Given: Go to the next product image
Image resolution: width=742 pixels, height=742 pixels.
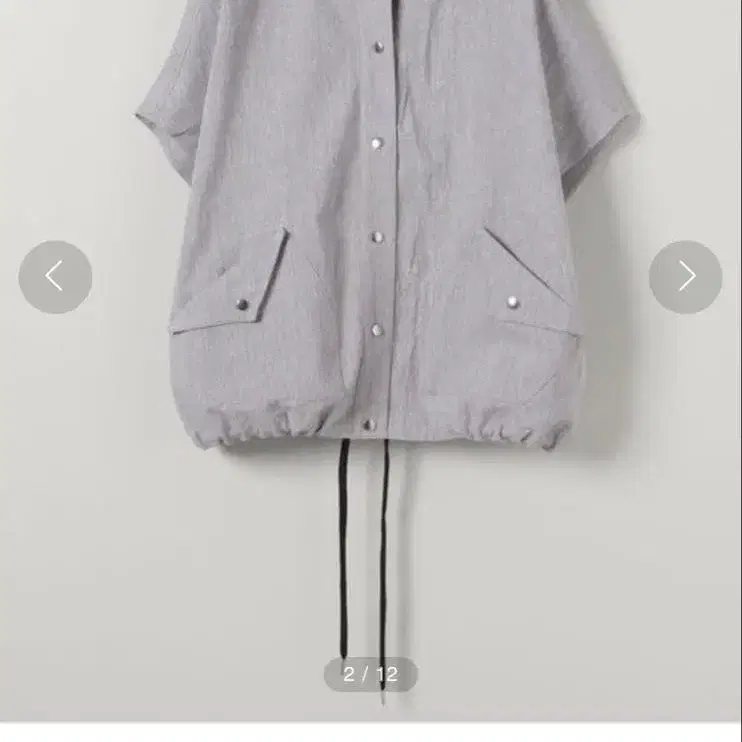Looking at the screenshot, I should tap(686, 277).
